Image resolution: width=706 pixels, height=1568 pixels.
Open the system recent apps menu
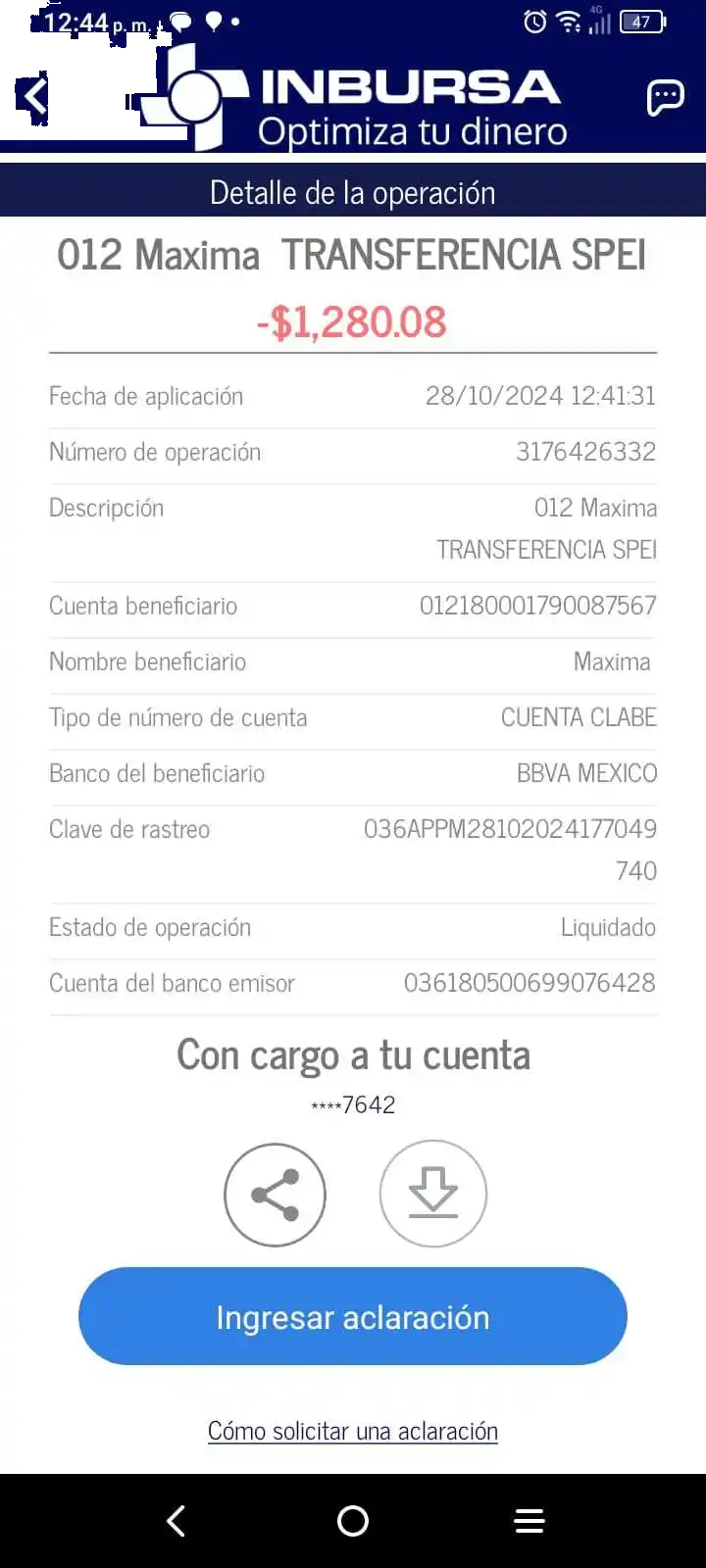coord(529,1521)
